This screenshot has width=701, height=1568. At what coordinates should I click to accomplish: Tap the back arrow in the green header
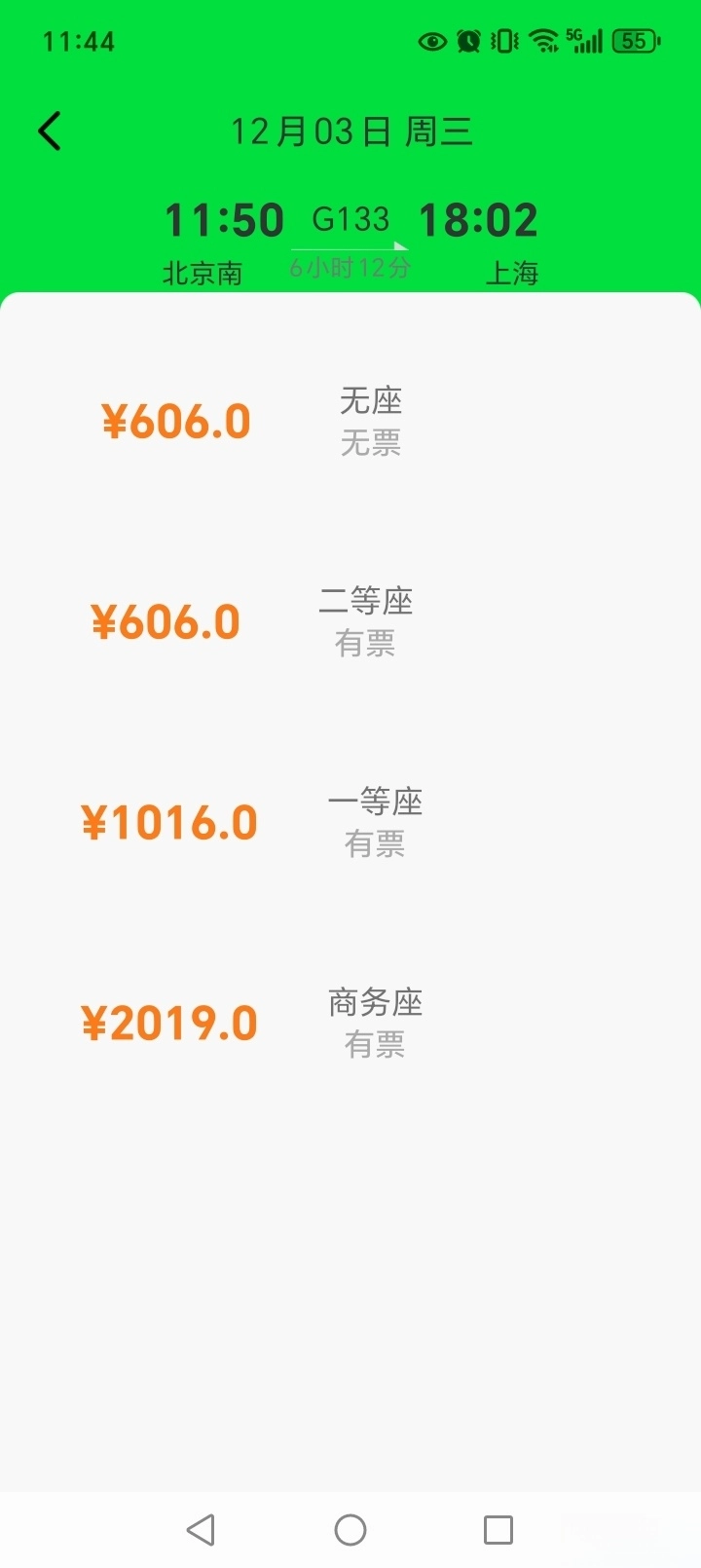tap(50, 130)
